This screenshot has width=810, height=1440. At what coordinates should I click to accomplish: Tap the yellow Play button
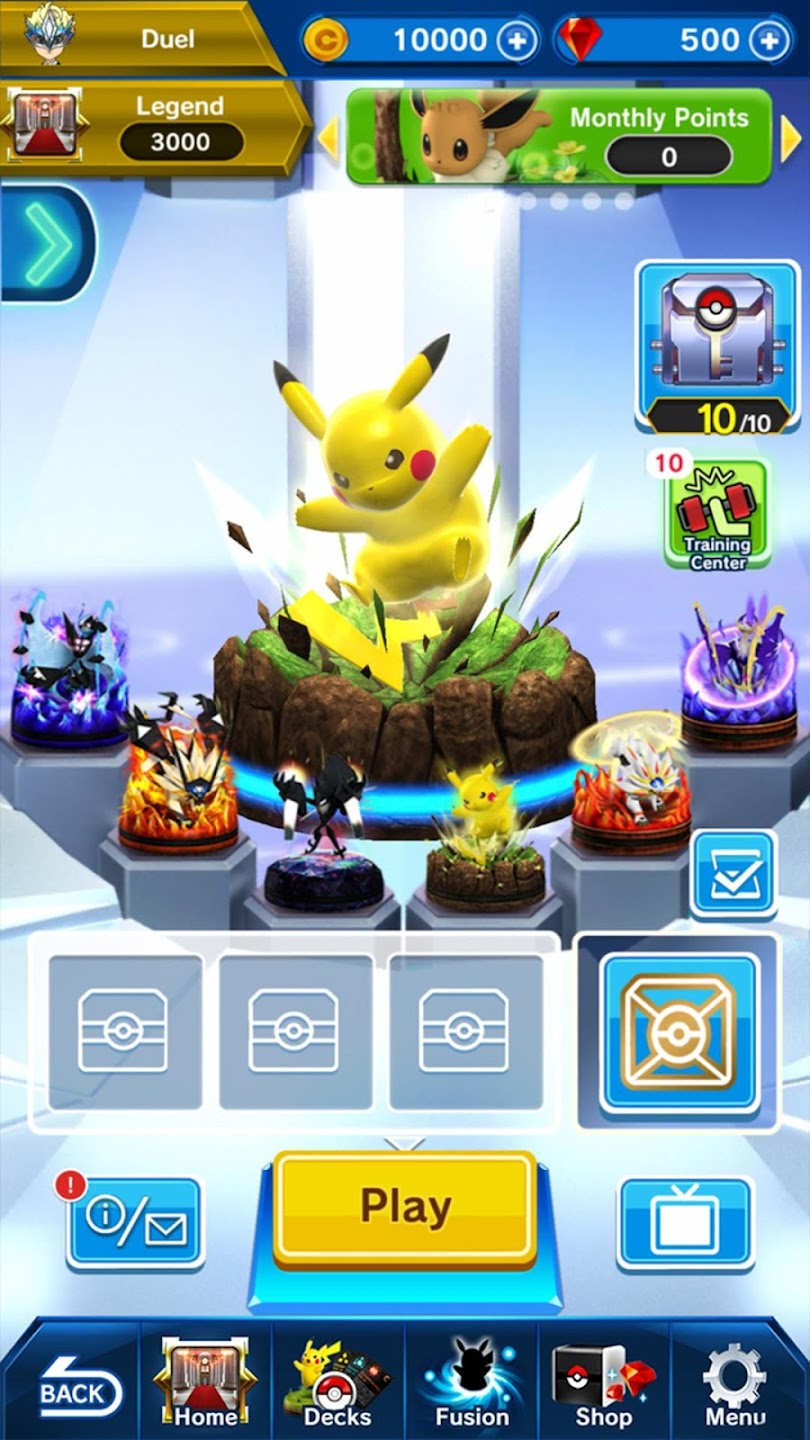pyautogui.click(x=404, y=1207)
